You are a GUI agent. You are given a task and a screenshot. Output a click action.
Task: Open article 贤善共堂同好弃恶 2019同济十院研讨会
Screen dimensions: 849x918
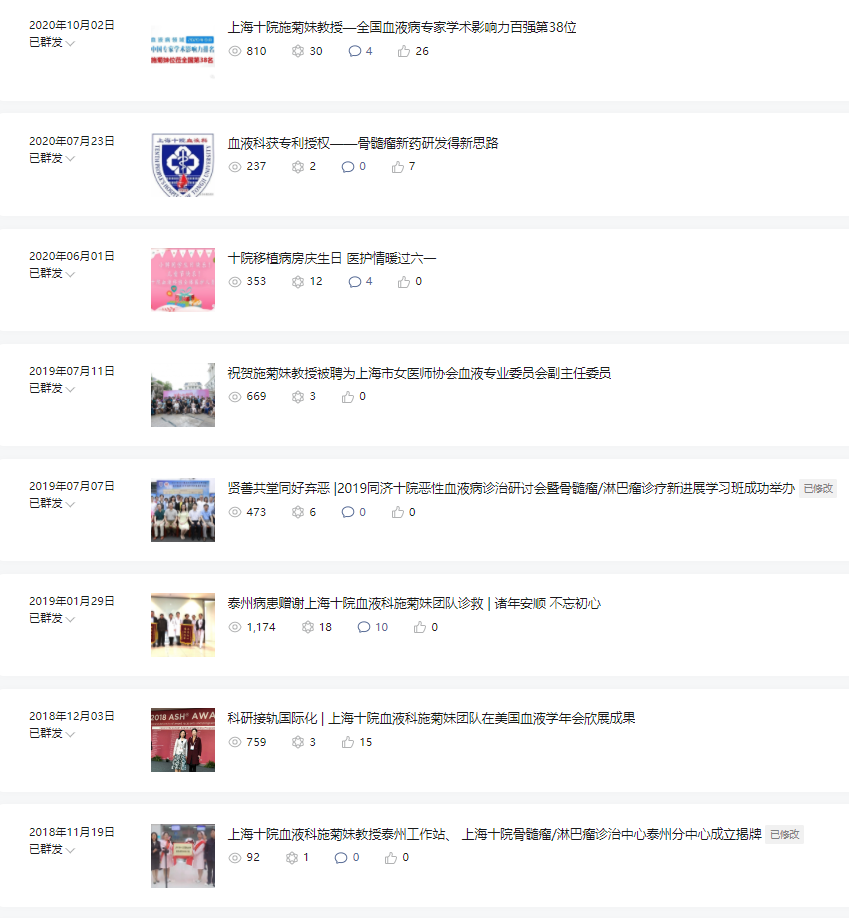(511, 488)
